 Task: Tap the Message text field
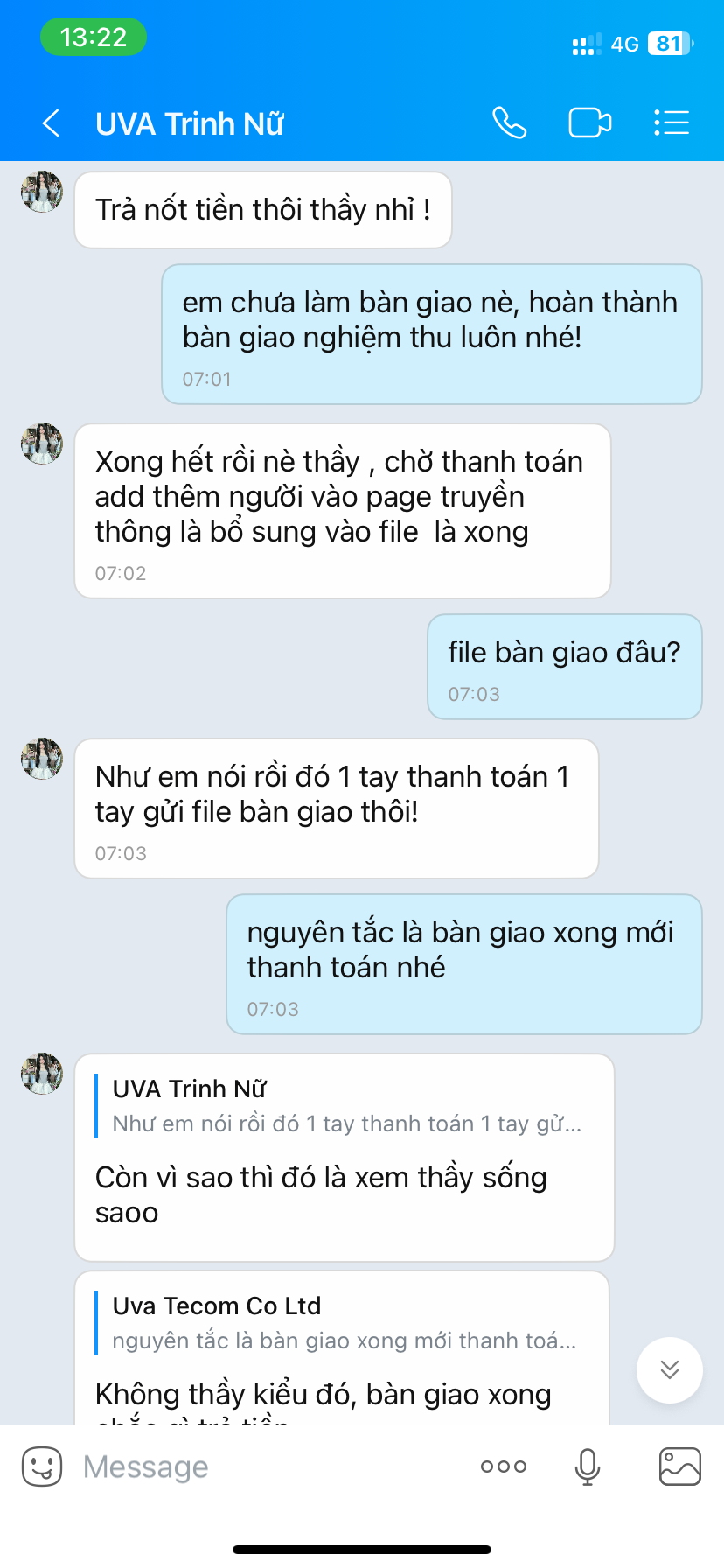point(262,1466)
